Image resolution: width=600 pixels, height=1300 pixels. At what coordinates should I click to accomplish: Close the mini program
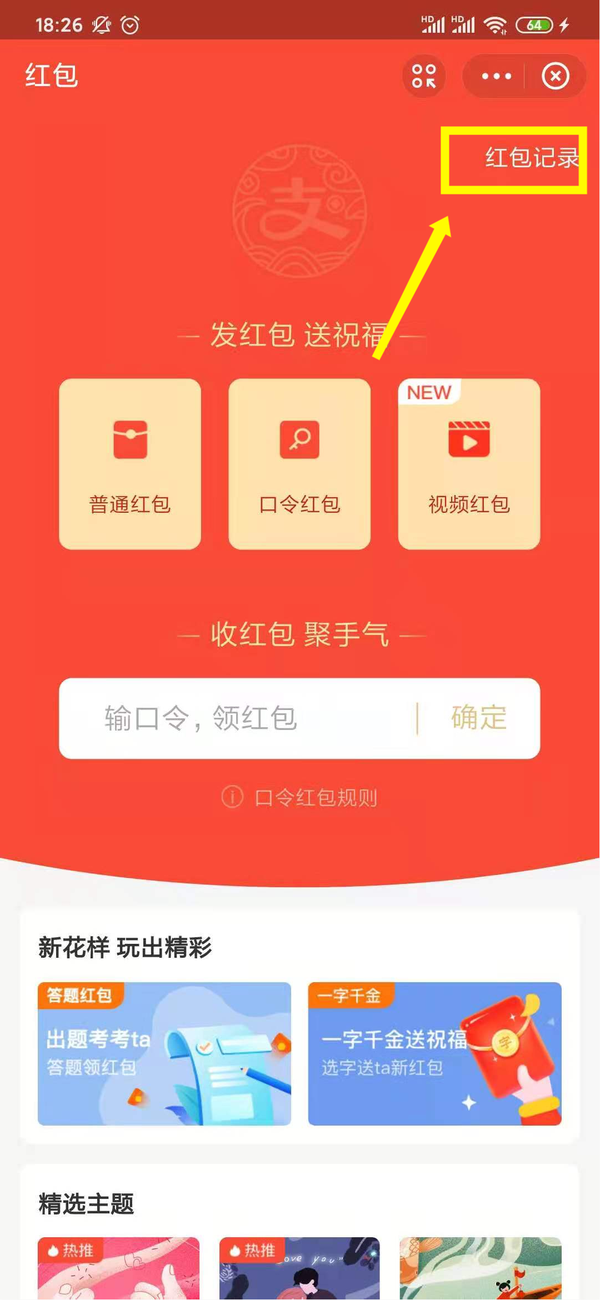pos(555,76)
